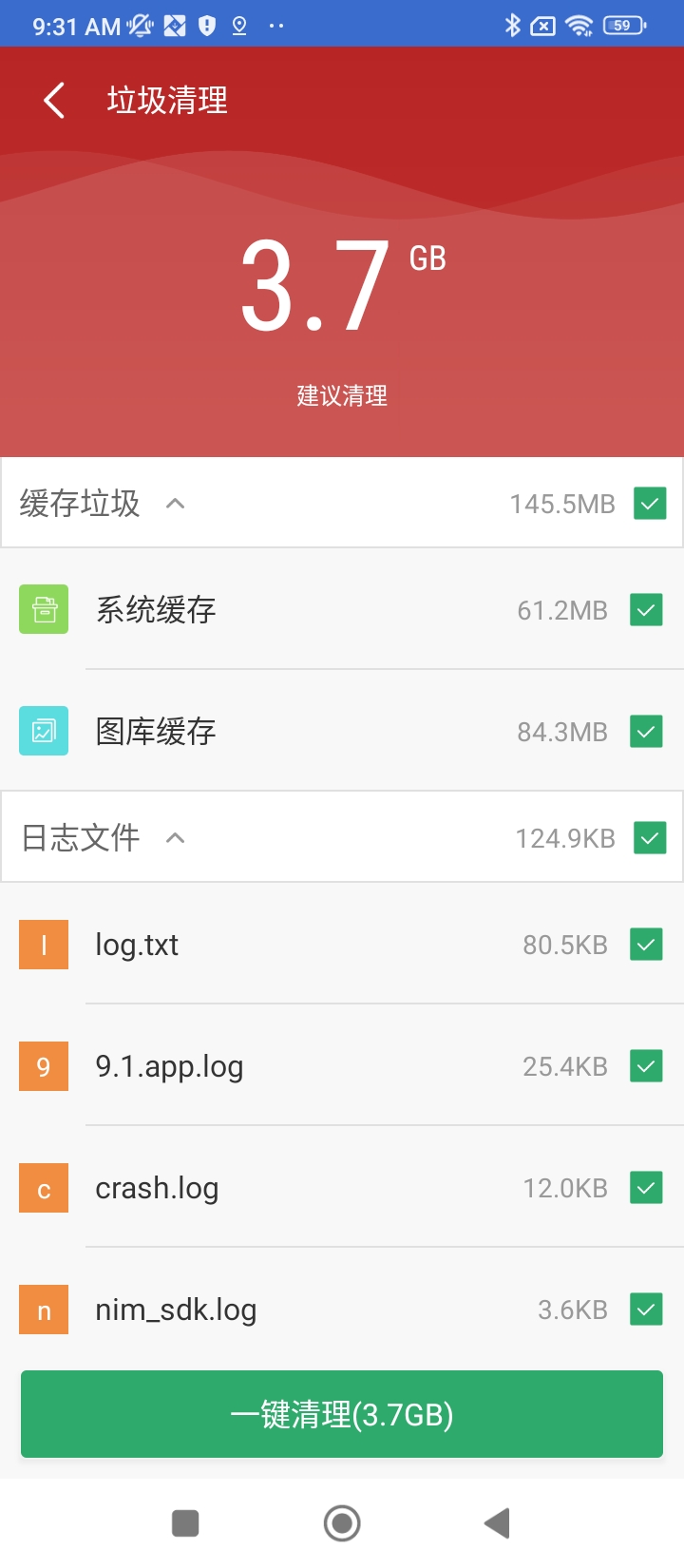Go back from 垃圾清理 screen
This screenshot has width=684, height=1568.
tap(55, 101)
